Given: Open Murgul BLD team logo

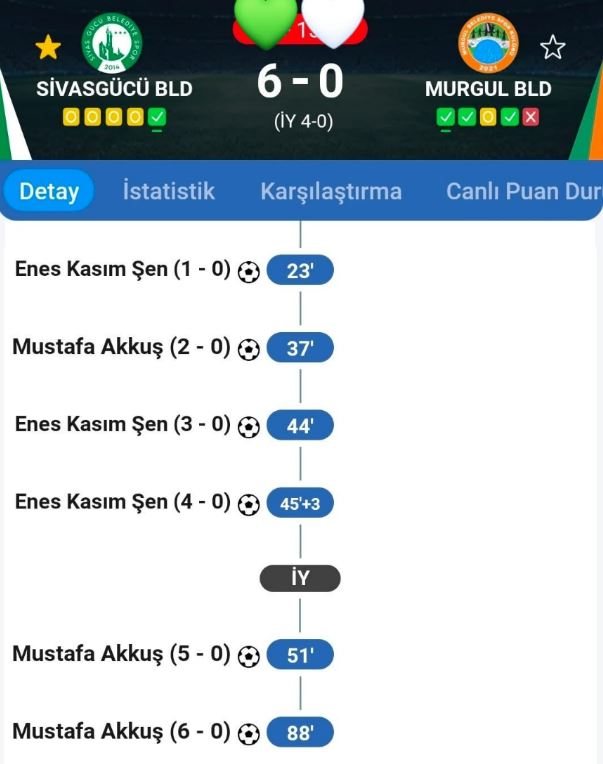Looking at the screenshot, I should point(488,42).
